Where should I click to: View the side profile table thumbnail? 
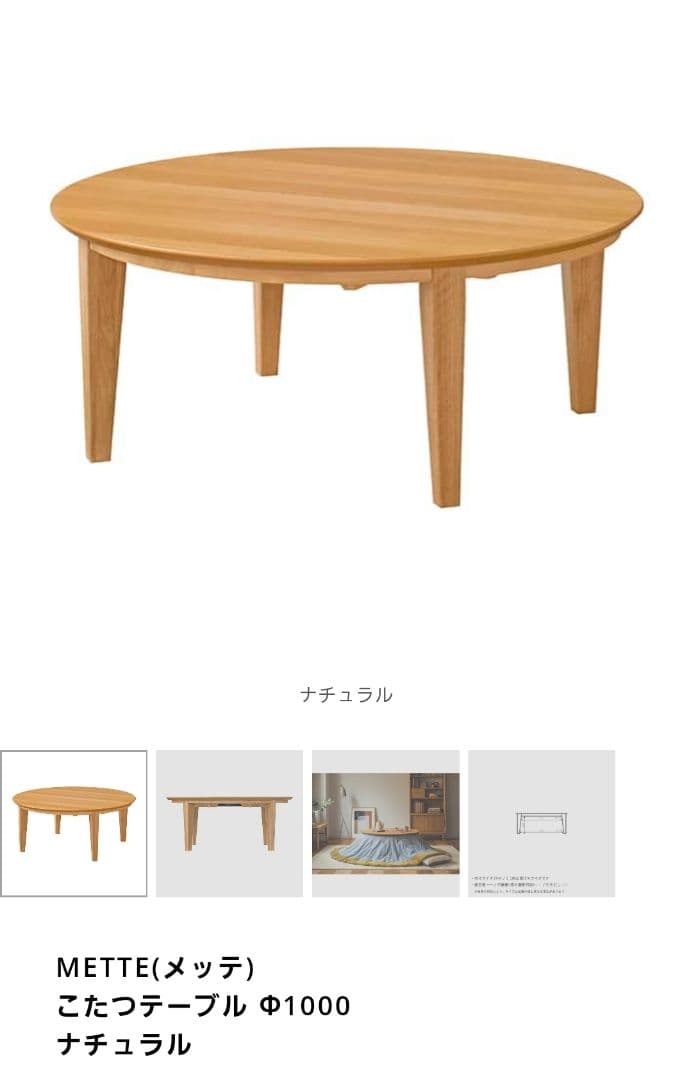click(229, 823)
